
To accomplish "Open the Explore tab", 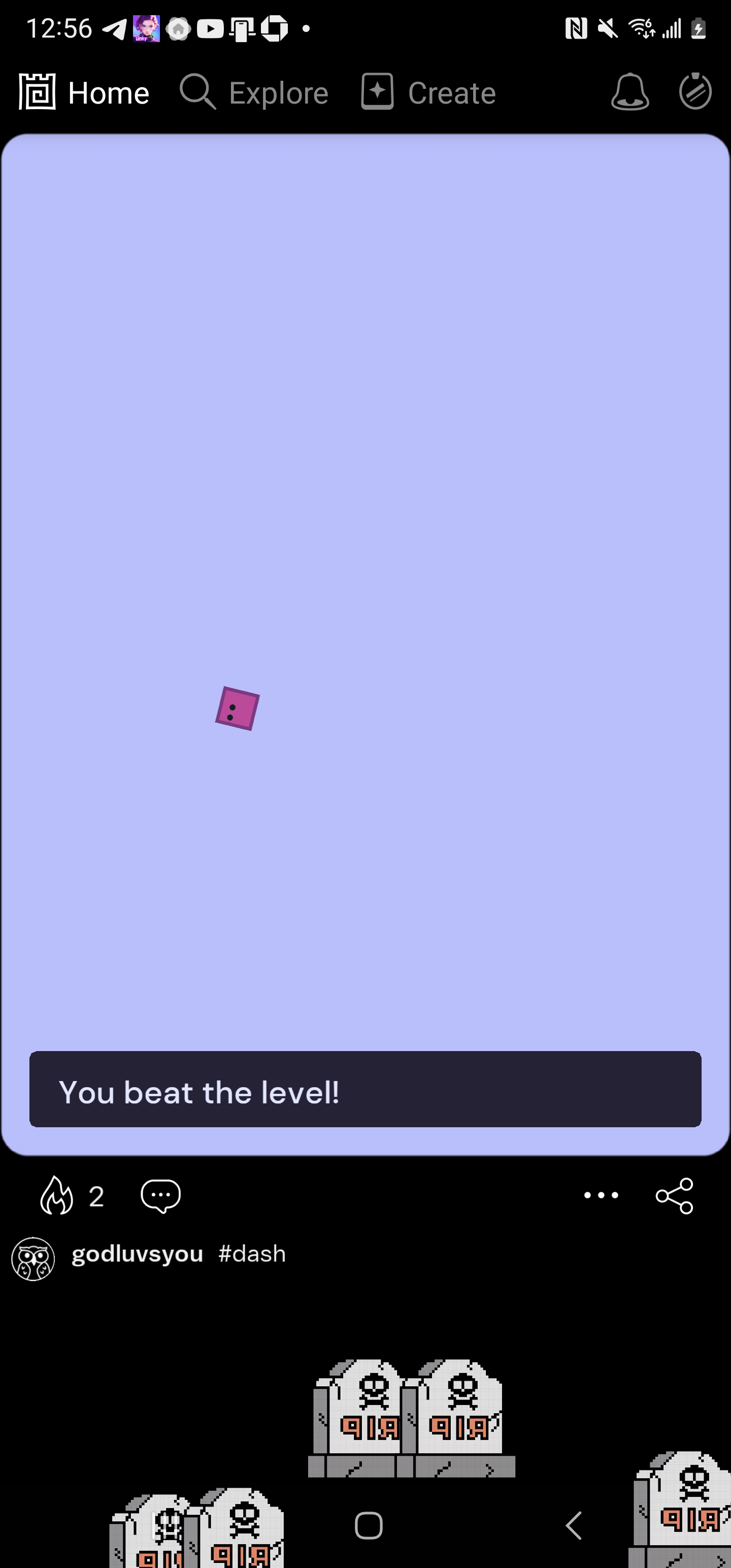I will click(254, 92).
